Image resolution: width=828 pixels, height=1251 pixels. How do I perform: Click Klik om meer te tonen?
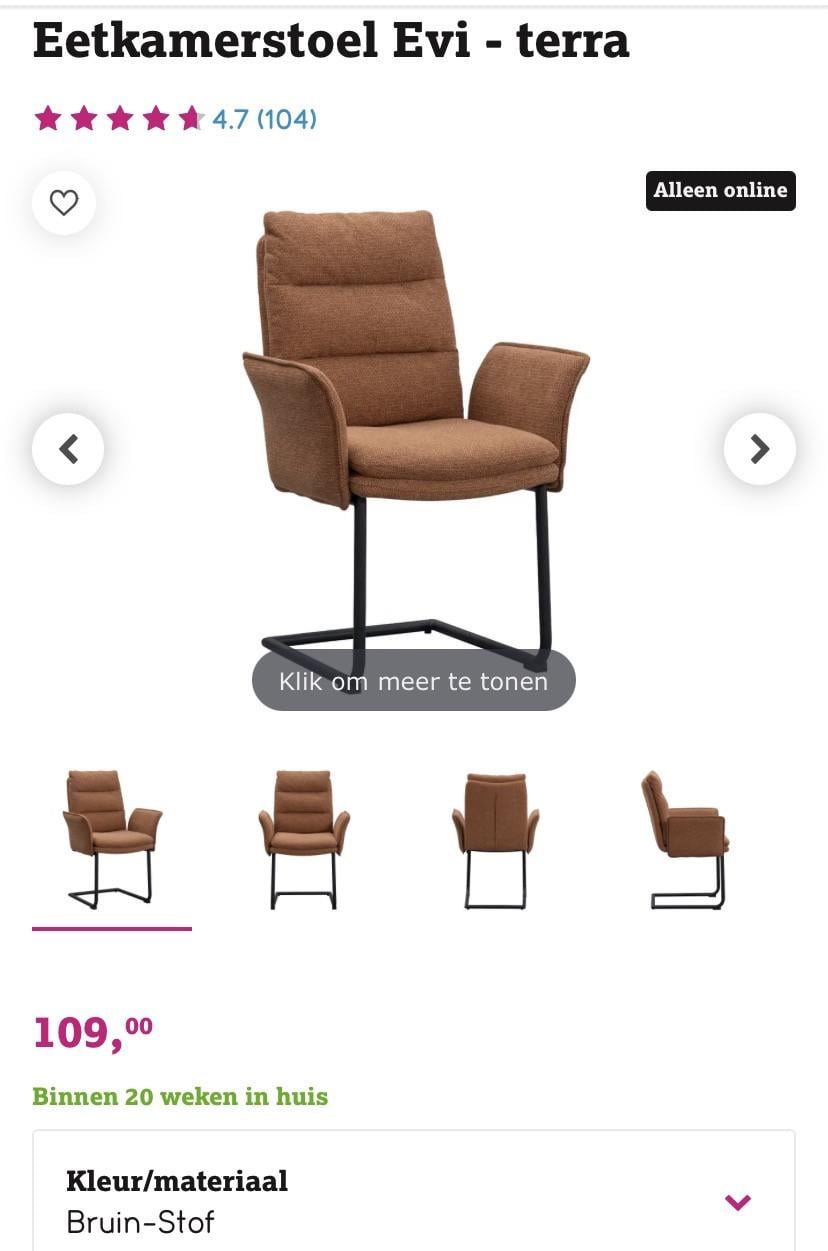[x=413, y=681]
